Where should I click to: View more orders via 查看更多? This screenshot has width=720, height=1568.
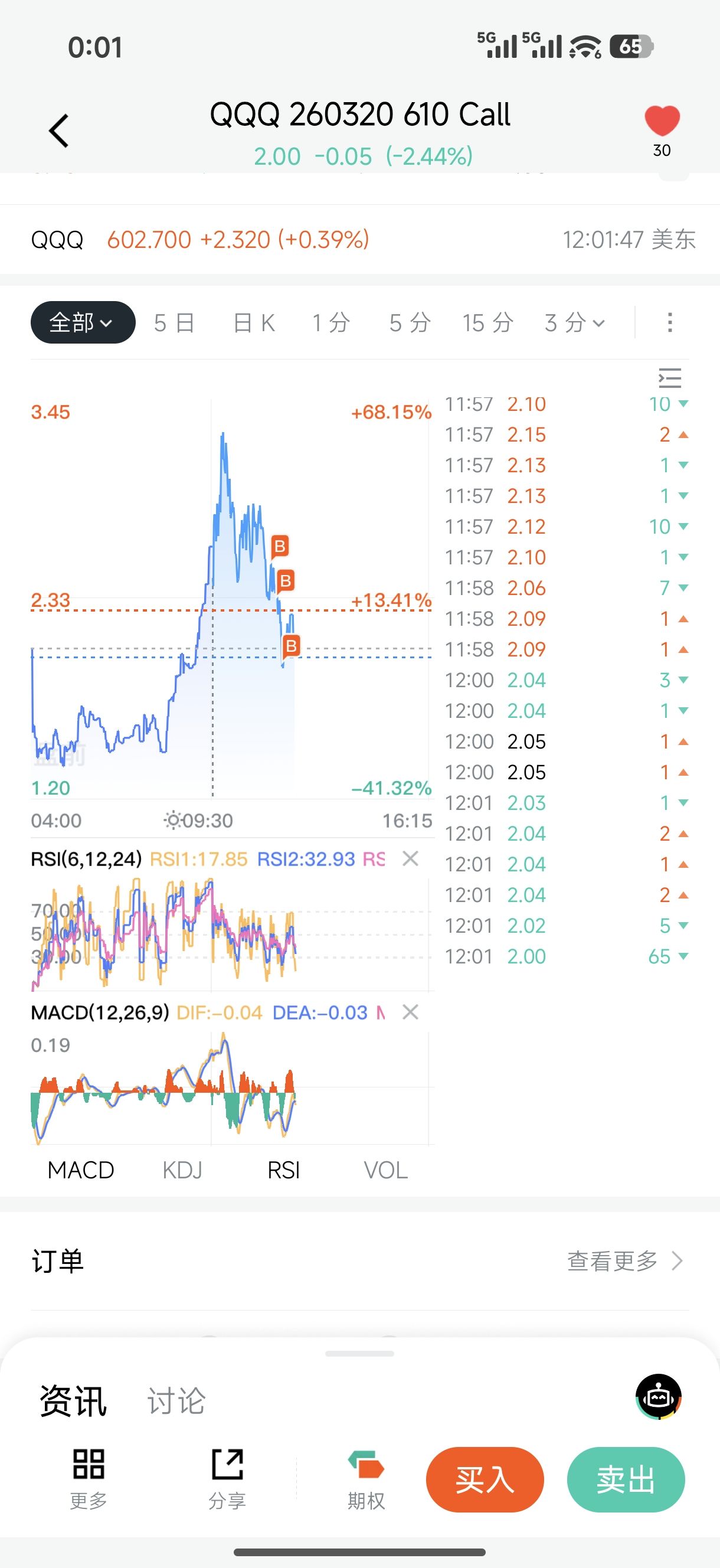(x=624, y=1260)
